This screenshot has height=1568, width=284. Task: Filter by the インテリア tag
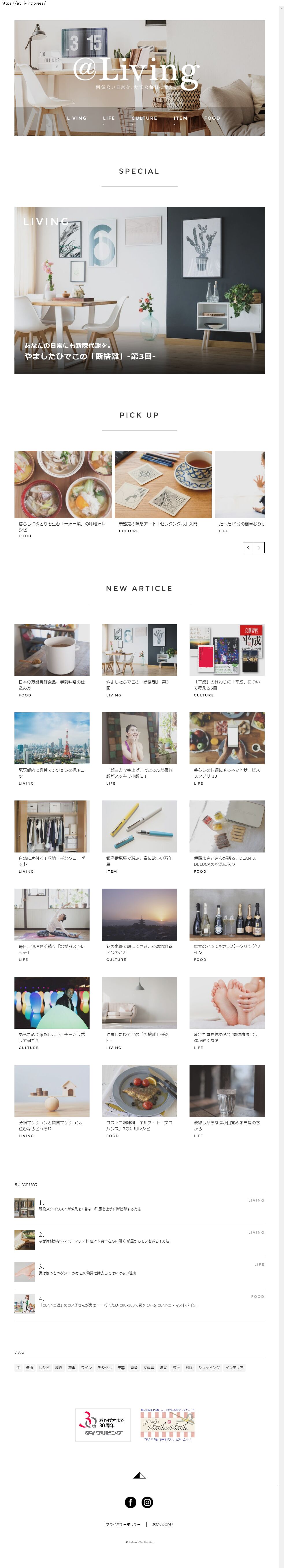pyautogui.click(x=234, y=1368)
